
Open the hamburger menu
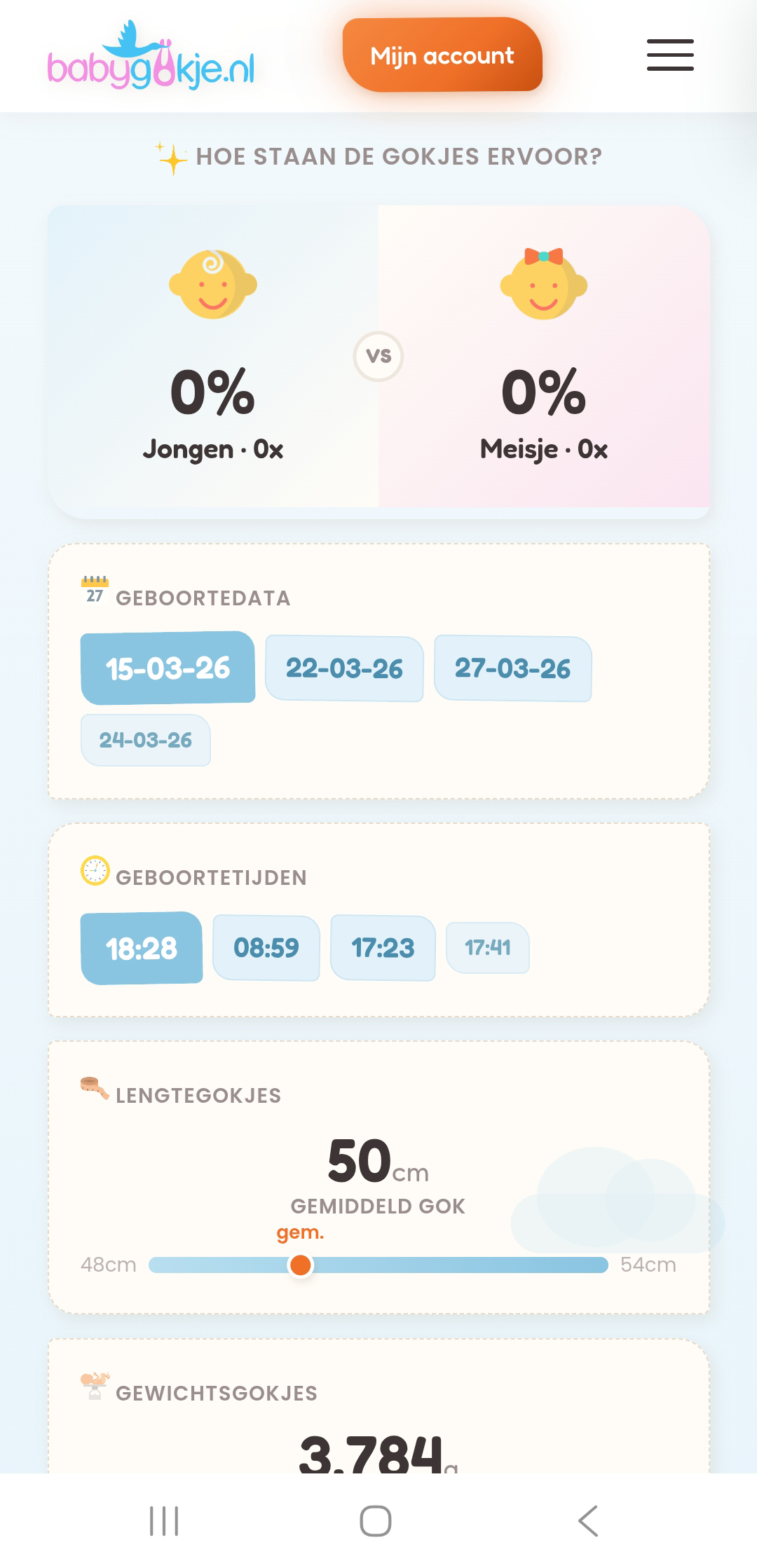(669, 55)
